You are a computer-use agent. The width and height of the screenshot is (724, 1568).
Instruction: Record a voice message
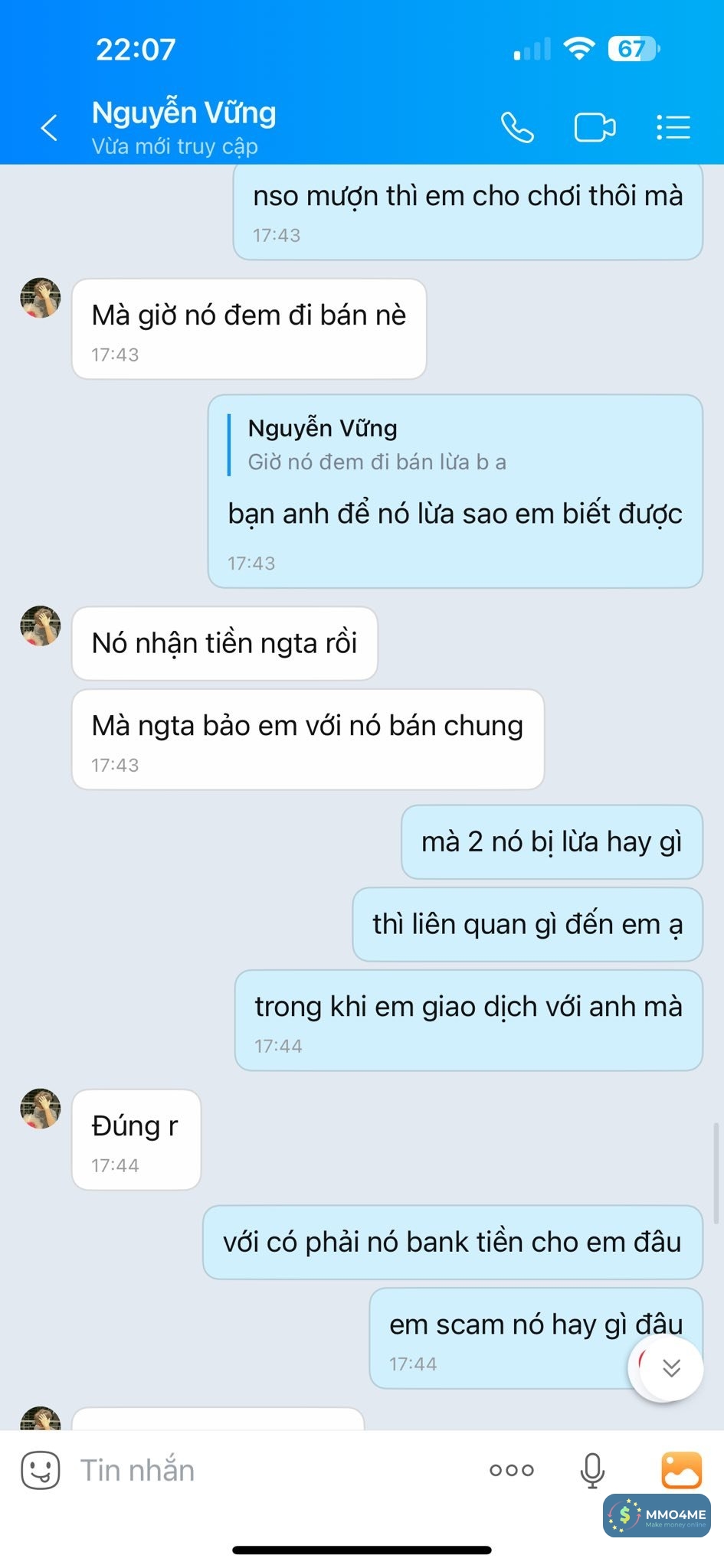[x=592, y=1470]
